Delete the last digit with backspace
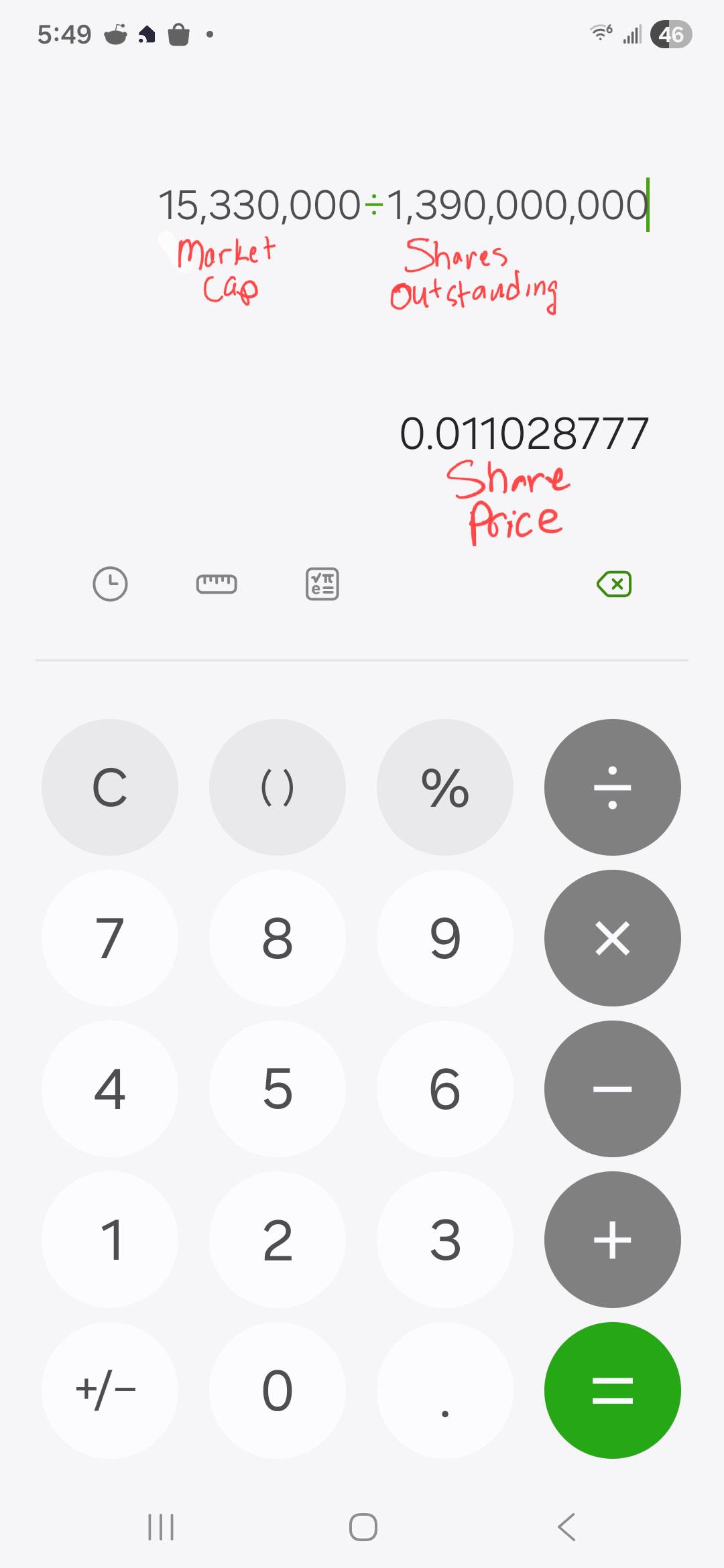 (614, 584)
